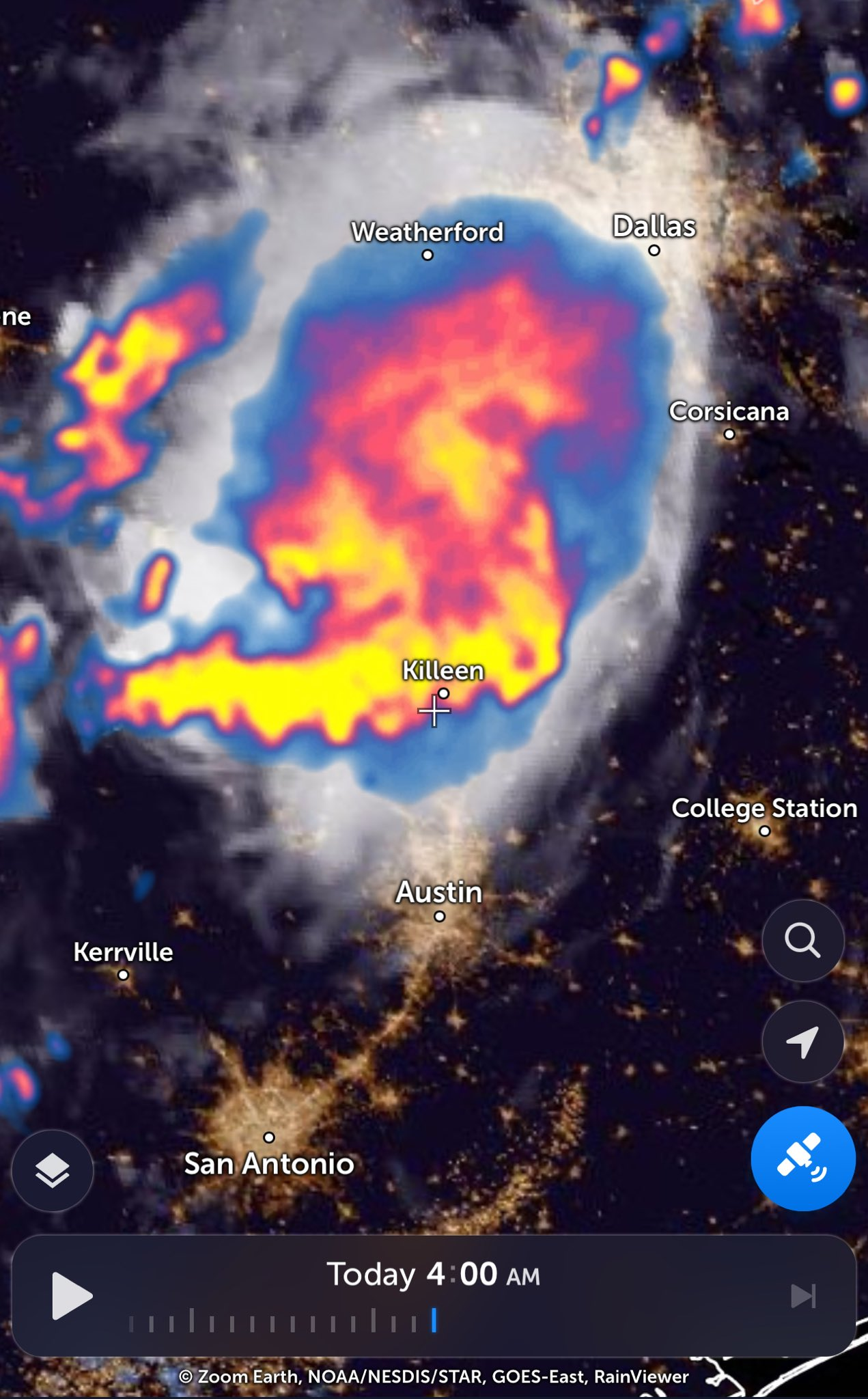Play the weather animation
Image resolution: width=868 pixels, height=1399 pixels.
[x=71, y=1296]
